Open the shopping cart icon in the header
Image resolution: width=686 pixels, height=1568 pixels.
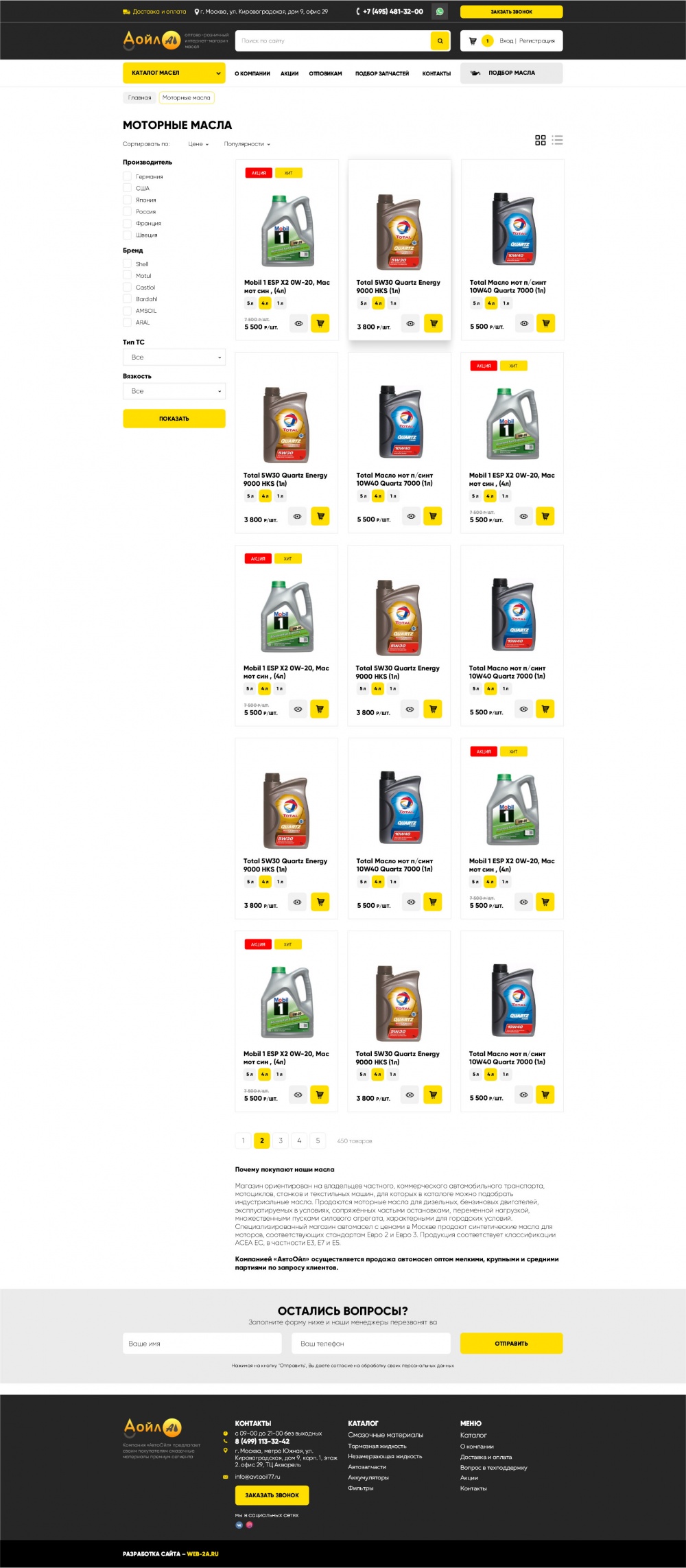coord(473,41)
